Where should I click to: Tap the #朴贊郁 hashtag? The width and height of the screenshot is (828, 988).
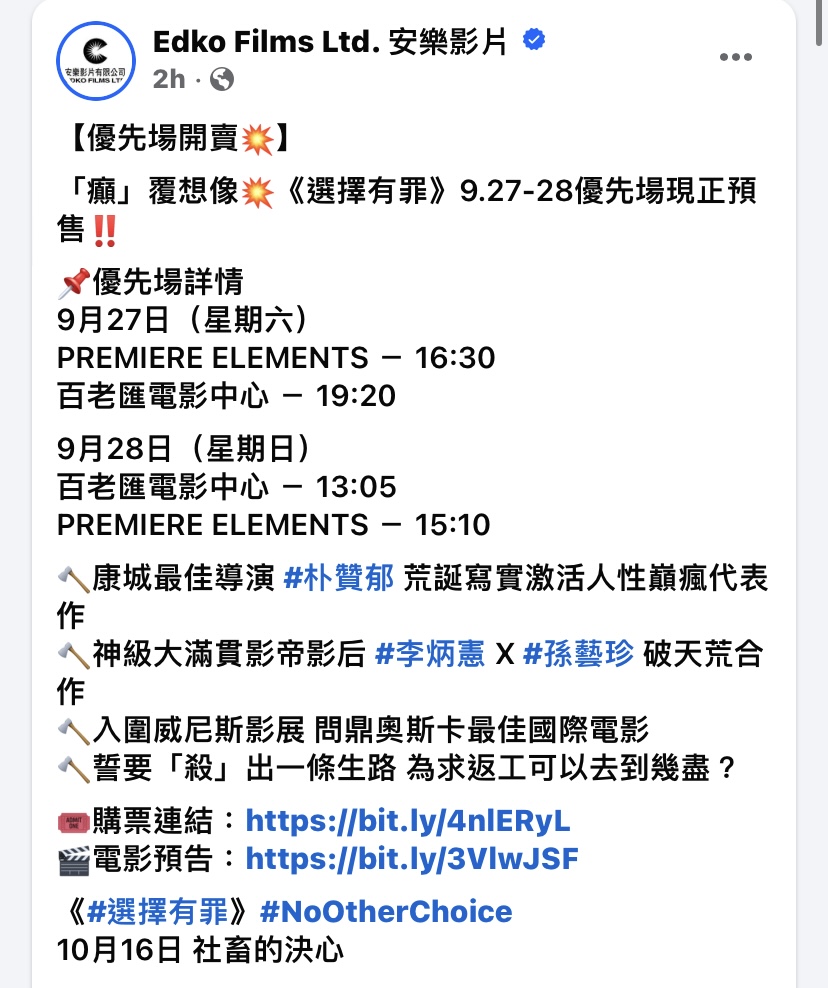pos(339,578)
